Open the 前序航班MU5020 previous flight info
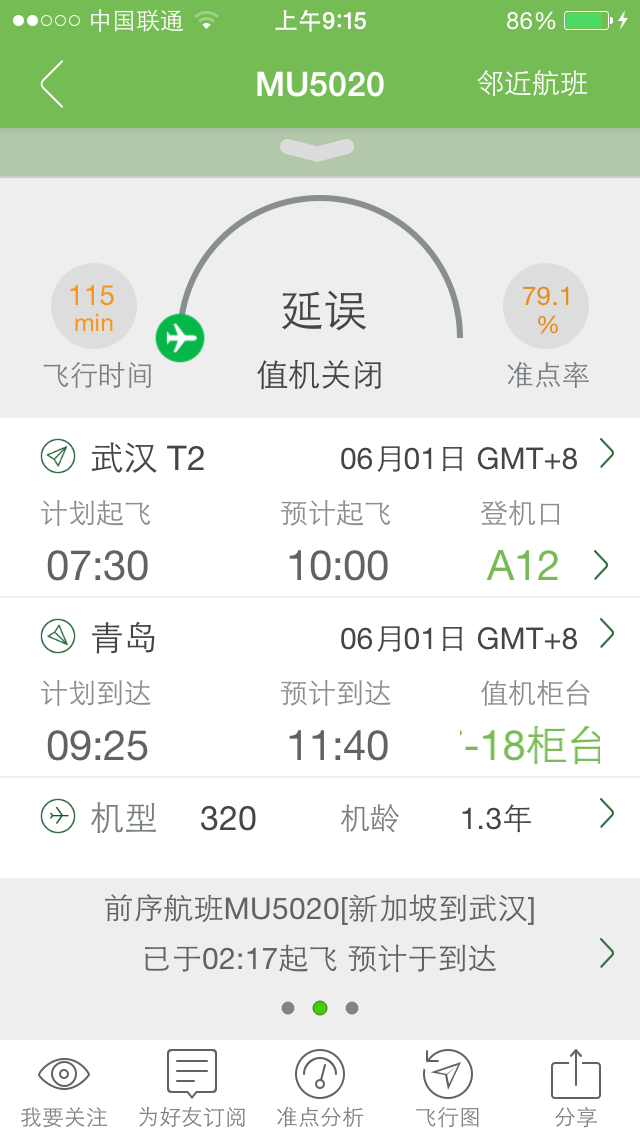Image resolution: width=640 pixels, height=1136 pixels. (320, 935)
